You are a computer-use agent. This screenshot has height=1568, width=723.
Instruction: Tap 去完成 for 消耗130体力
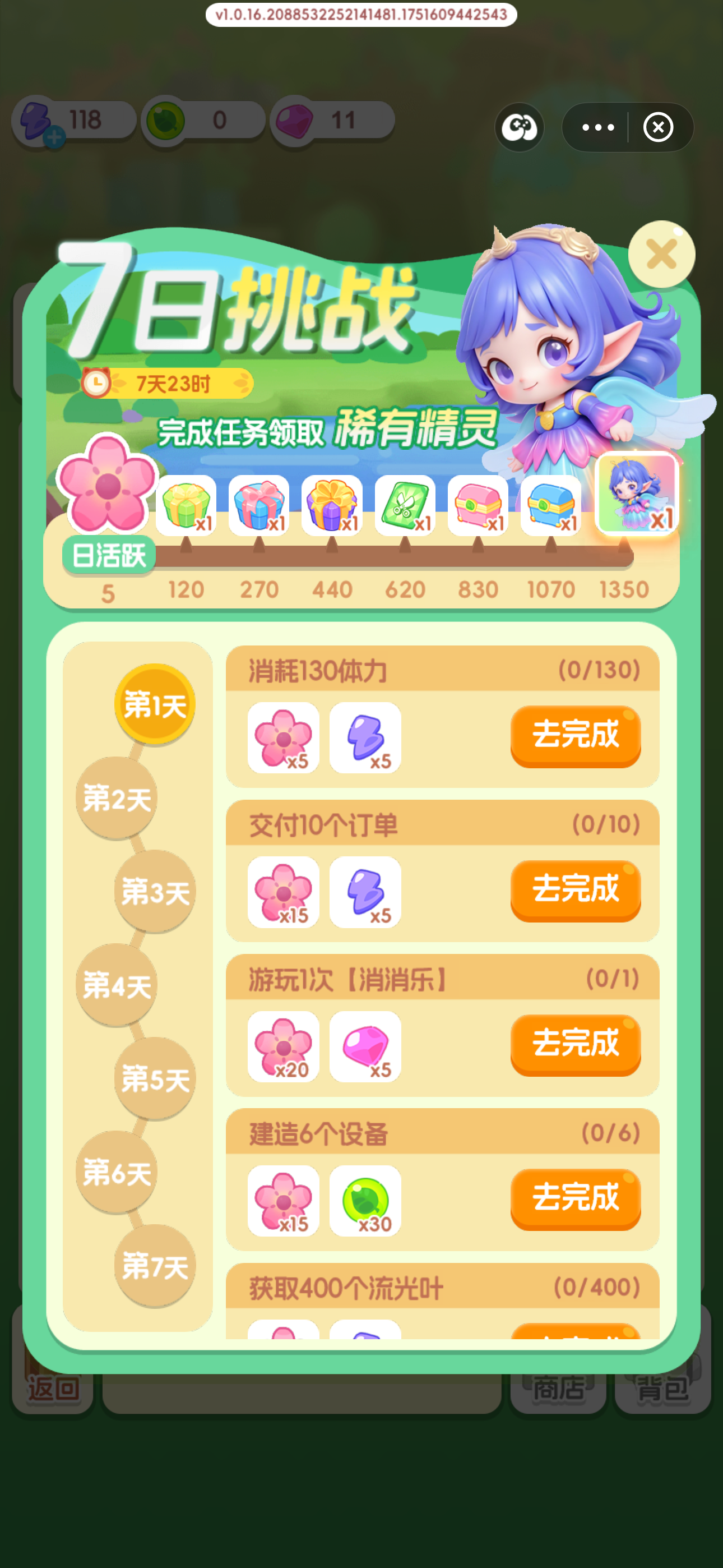pos(575,735)
